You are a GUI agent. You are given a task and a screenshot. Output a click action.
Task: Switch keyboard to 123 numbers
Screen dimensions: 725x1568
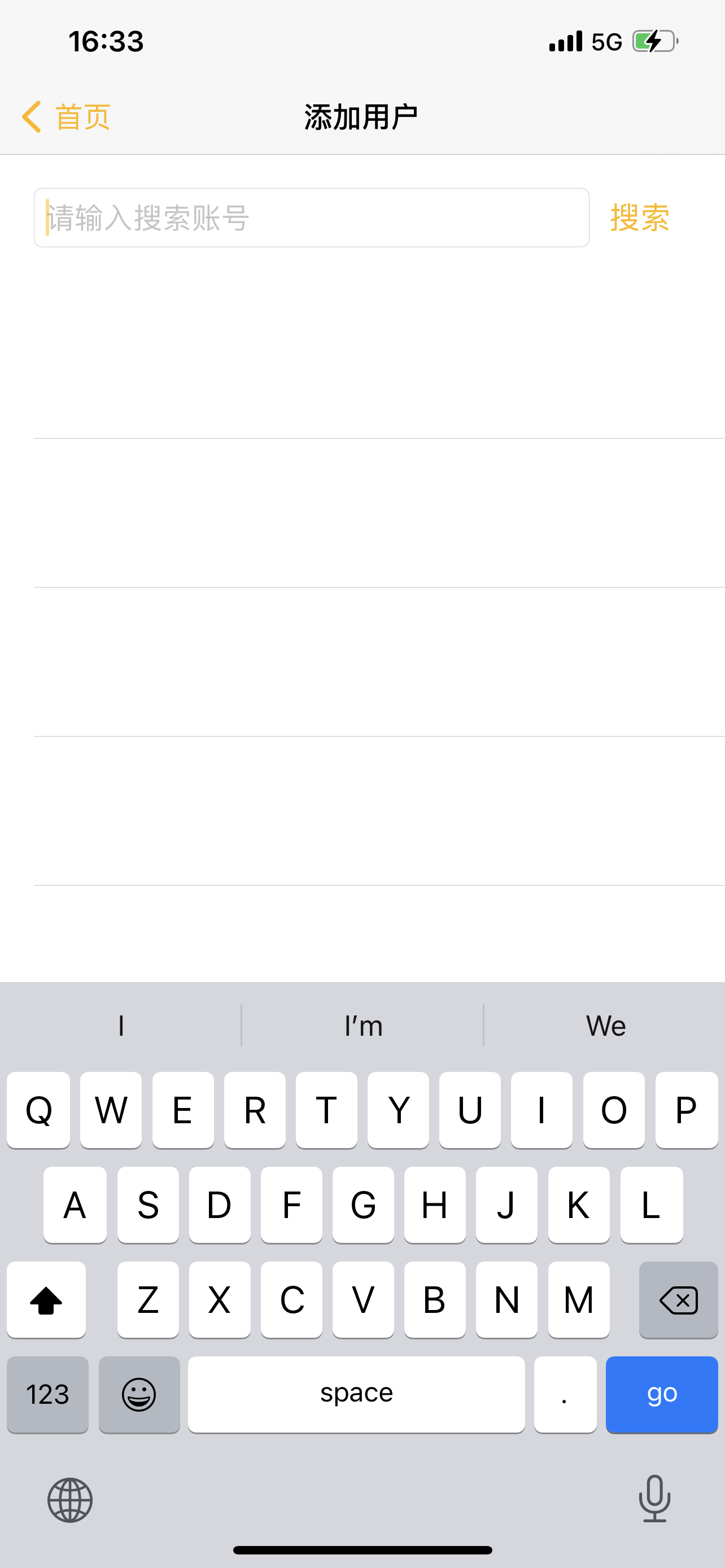coord(47,1394)
